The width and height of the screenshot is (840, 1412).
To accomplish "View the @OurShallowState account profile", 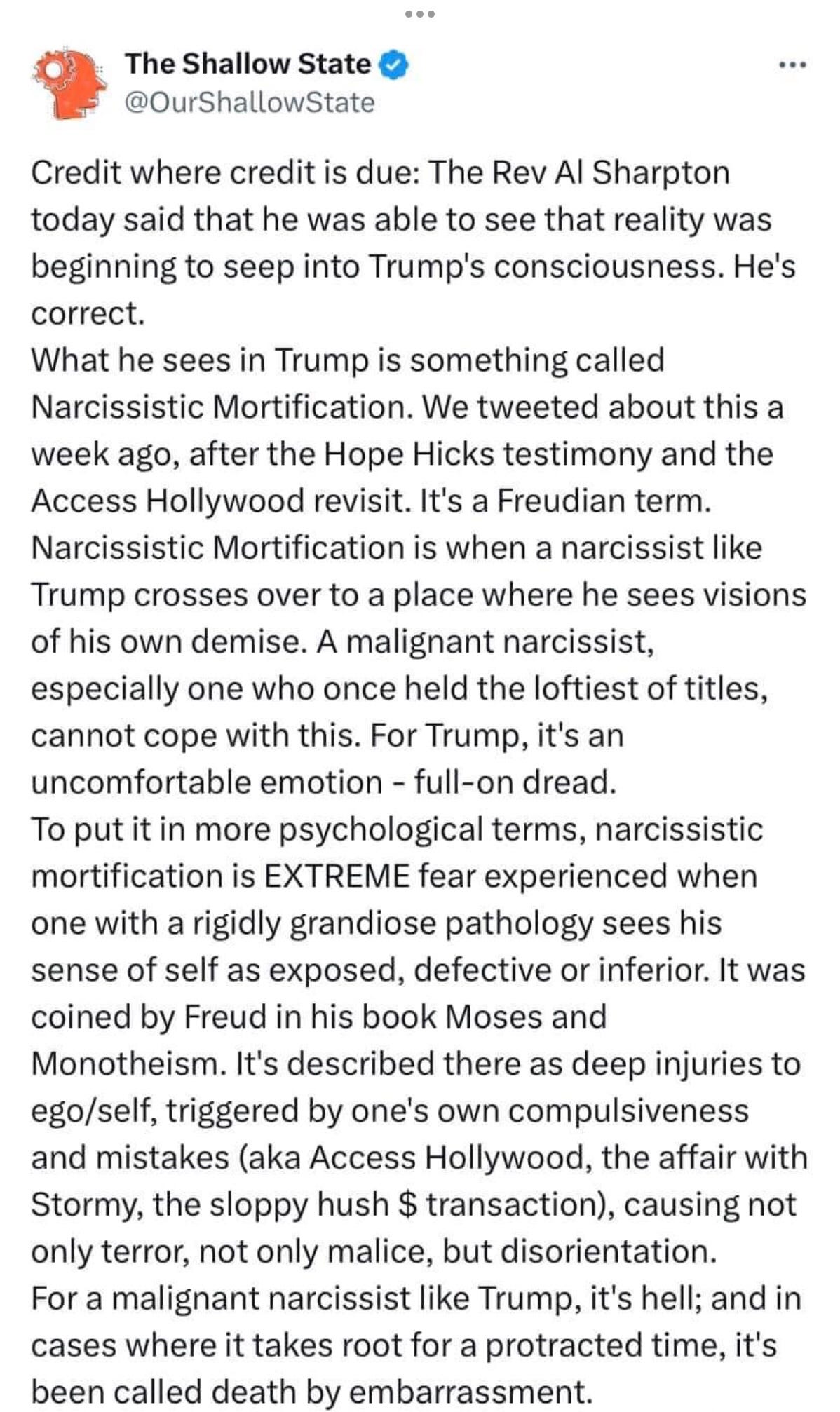I will (250, 103).
